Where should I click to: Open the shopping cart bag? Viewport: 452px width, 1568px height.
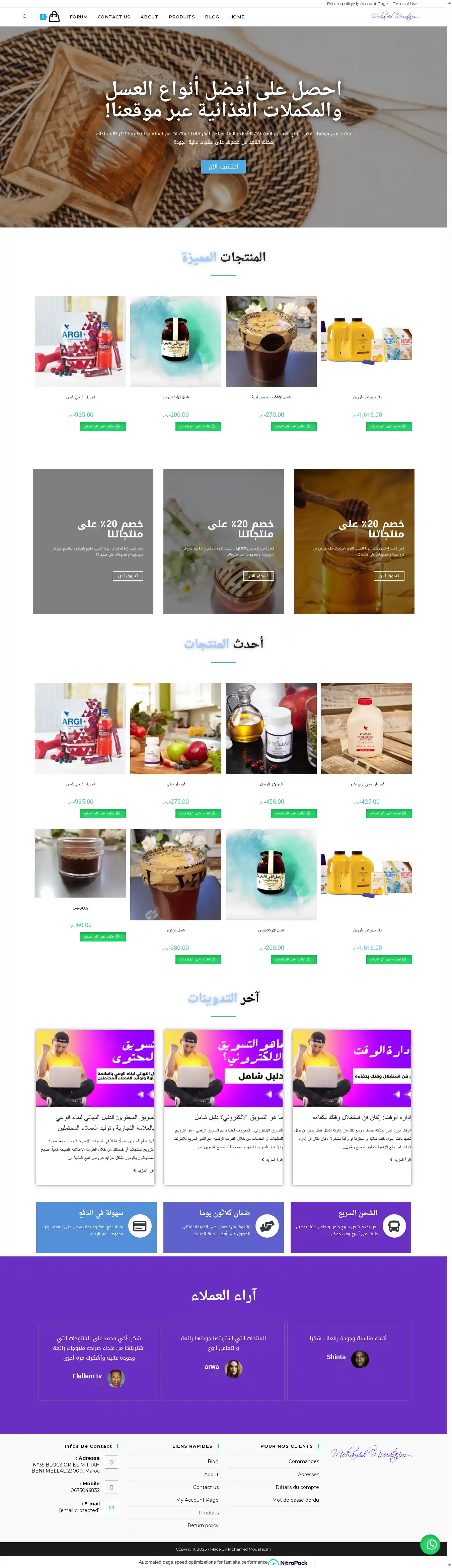(x=54, y=16)
